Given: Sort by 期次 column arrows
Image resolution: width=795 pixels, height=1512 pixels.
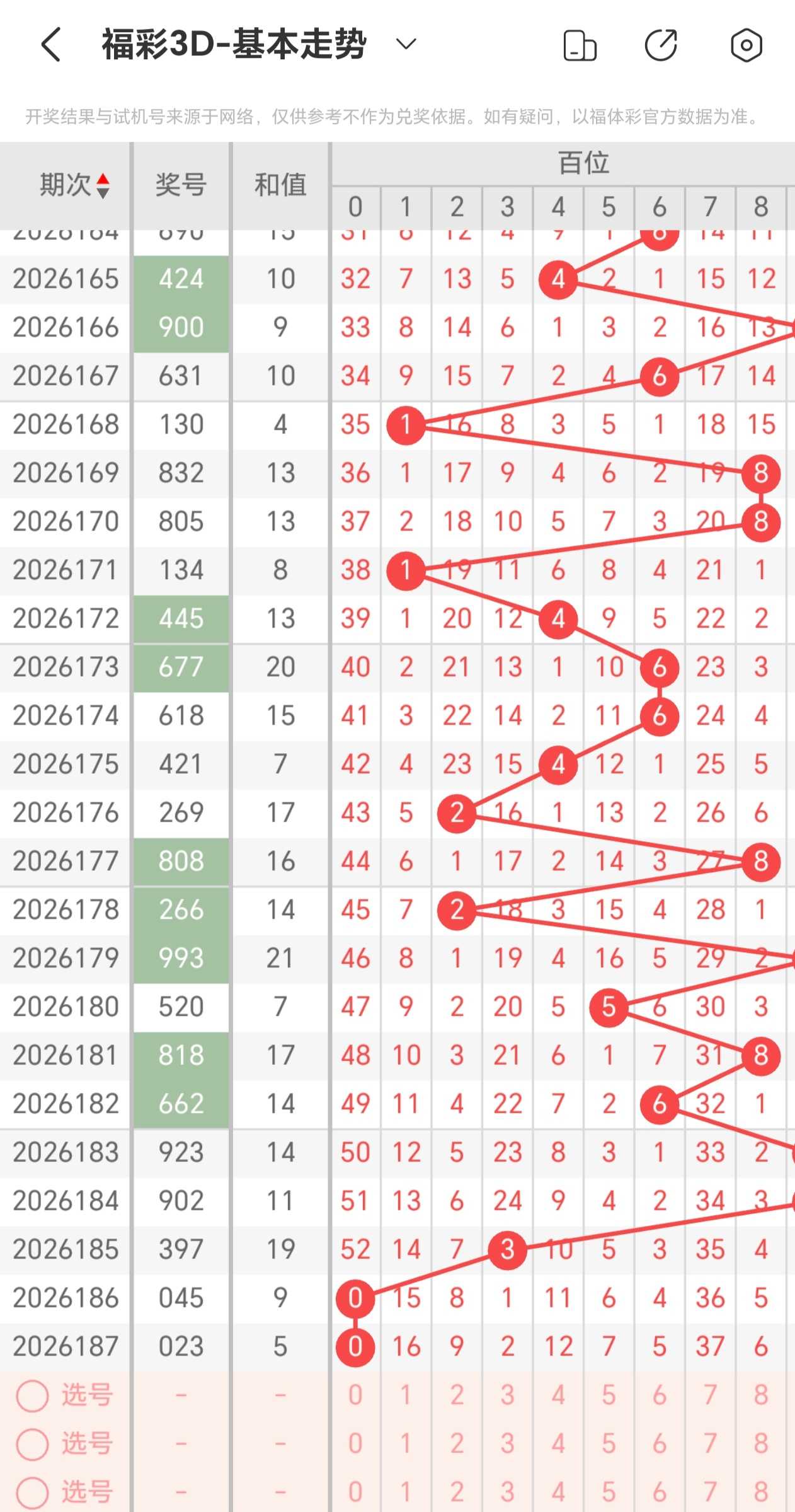Looking at the screenshot, I should tap(103, 186).
